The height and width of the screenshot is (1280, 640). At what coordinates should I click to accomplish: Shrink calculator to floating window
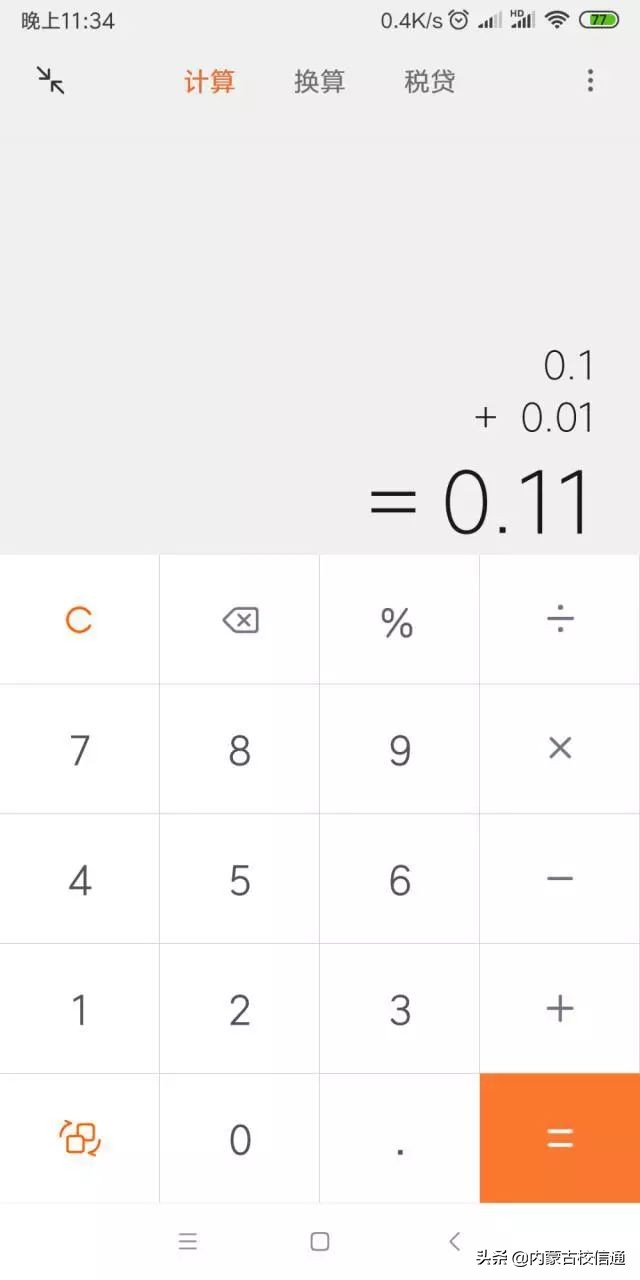coord(50,80)
